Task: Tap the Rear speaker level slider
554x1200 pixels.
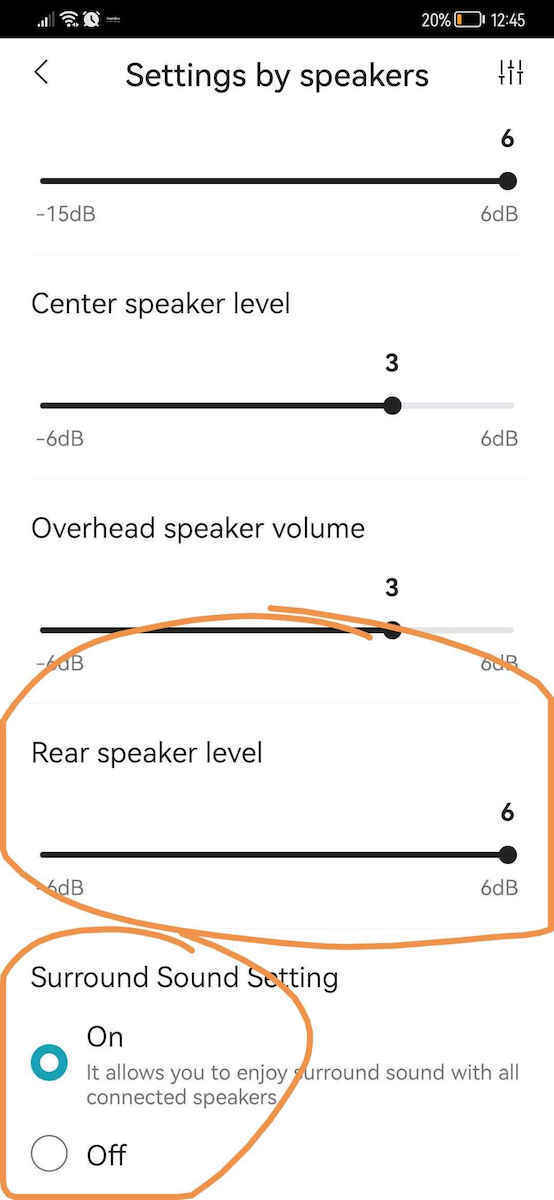Action: [x=277, y=855]
